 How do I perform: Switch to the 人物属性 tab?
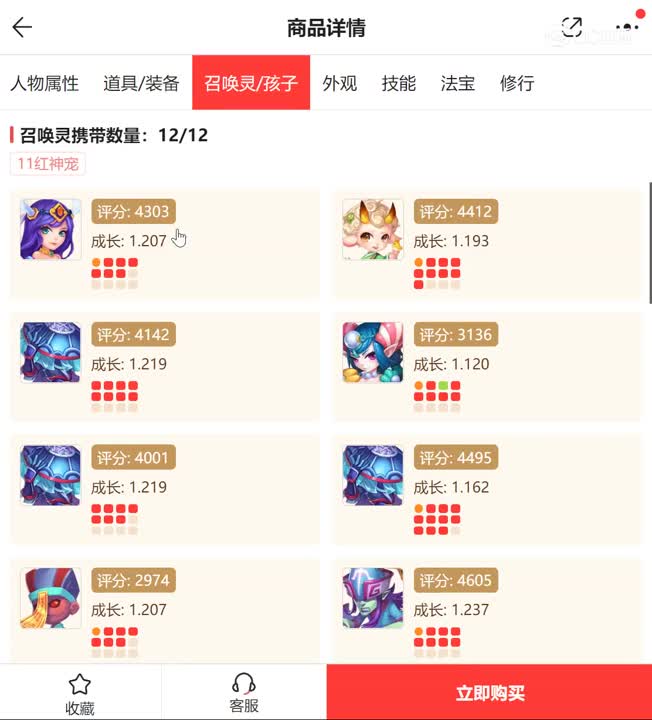45,83
